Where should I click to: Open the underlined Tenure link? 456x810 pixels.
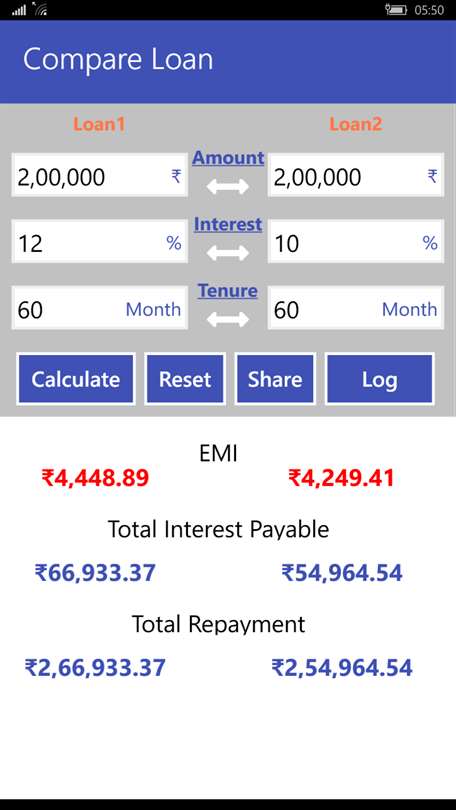[228, 290]
